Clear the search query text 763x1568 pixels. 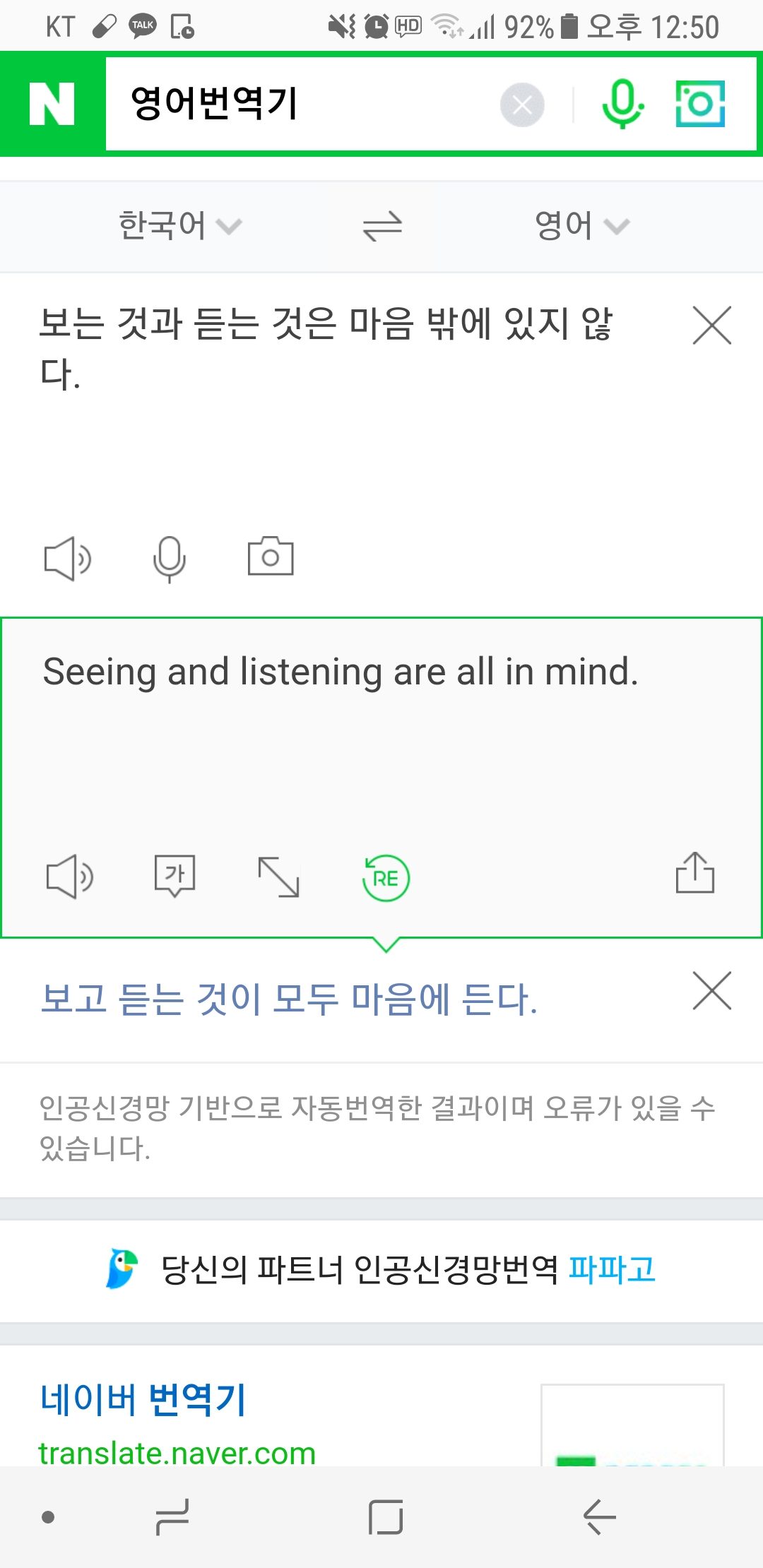click(x=522, y=105)
